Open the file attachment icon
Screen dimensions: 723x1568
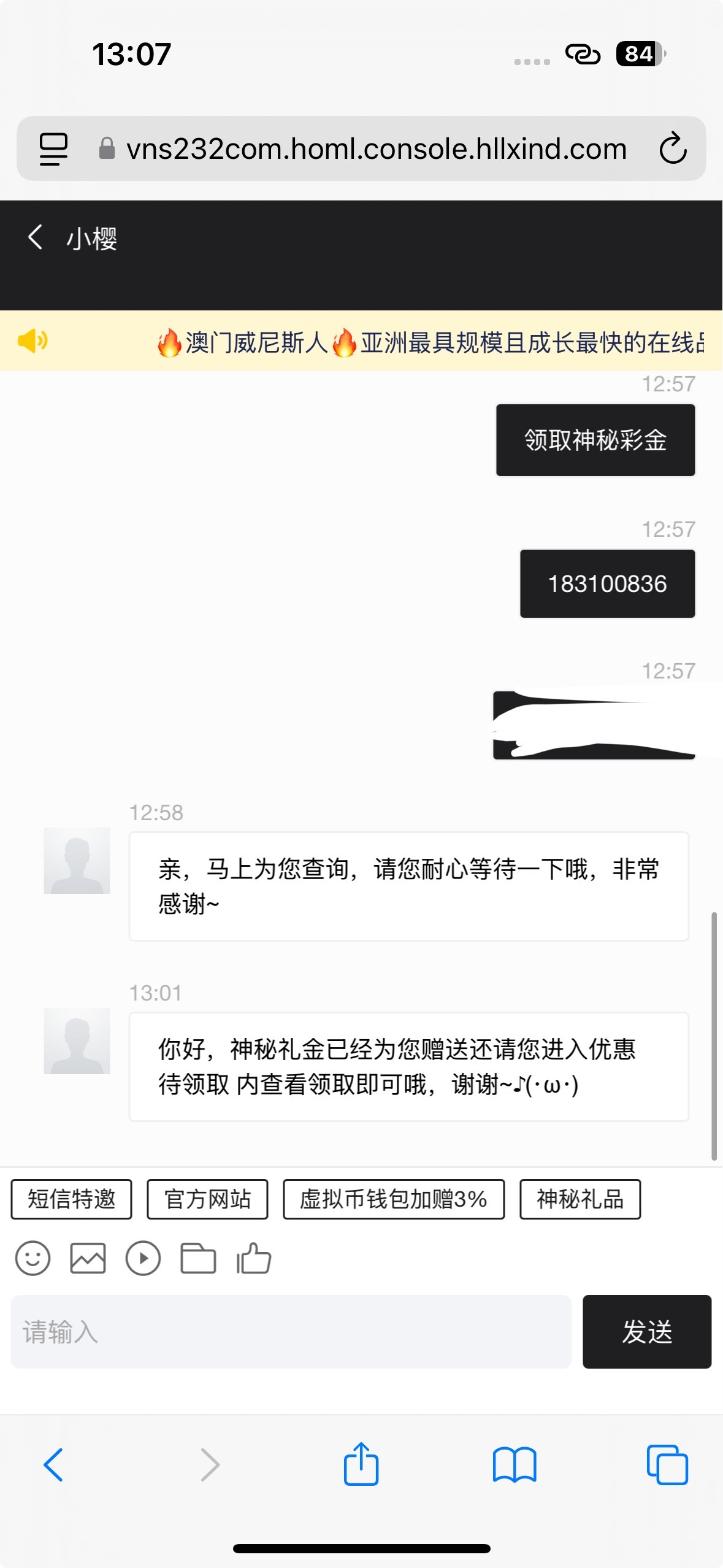click(x=198, y=1259)
